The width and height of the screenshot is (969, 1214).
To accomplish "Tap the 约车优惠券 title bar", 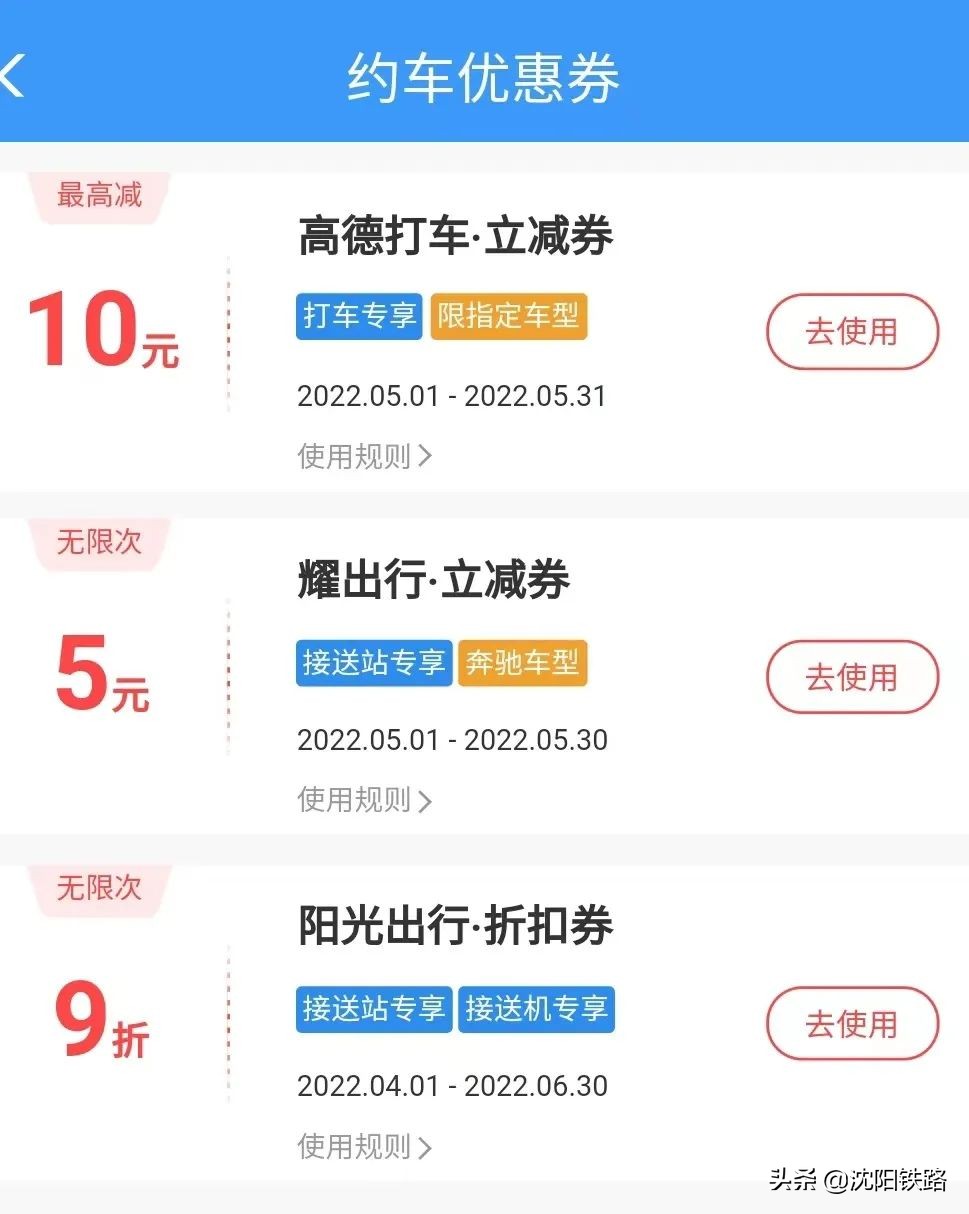I will tap(484, 80).
